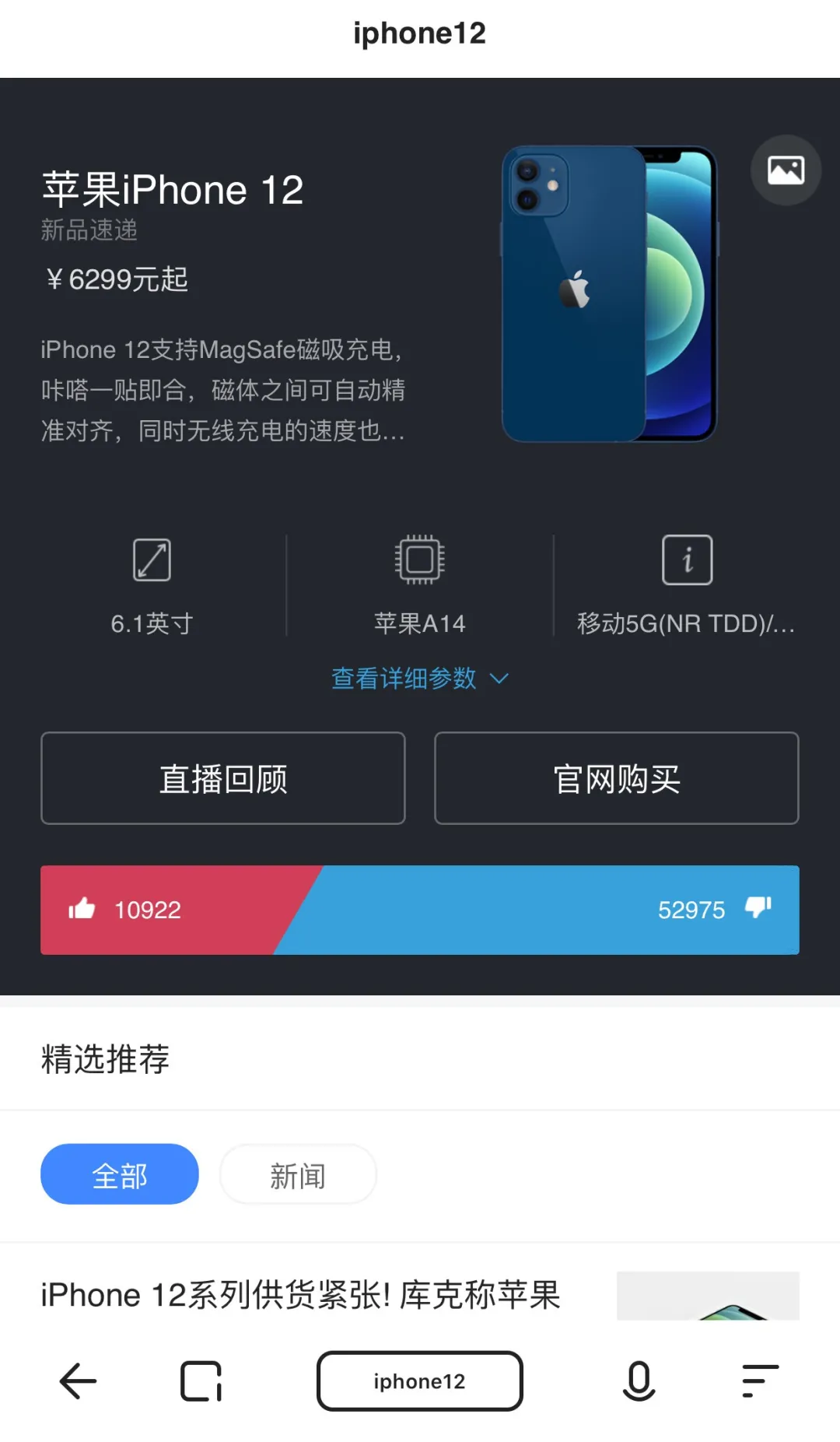Open the sort/filter icon at bottom right
Viewport: 840px width, 1442px height.
[x=757, y=1381]
